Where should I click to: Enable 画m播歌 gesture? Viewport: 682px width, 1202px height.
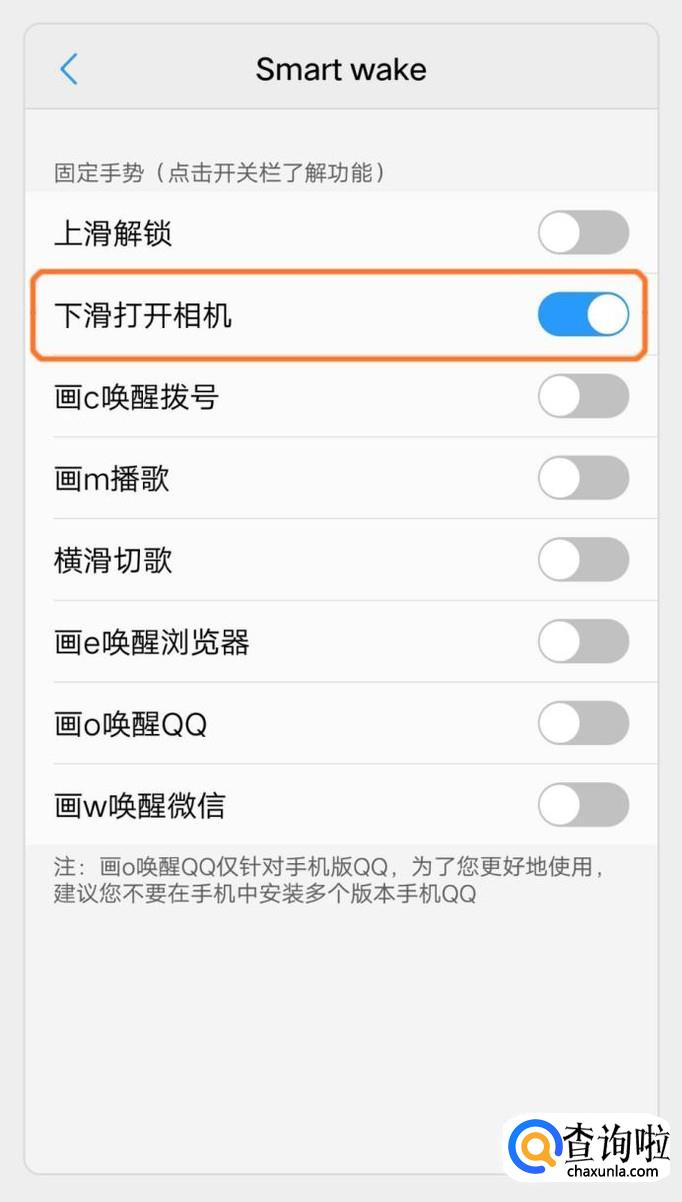coord(583,478)
